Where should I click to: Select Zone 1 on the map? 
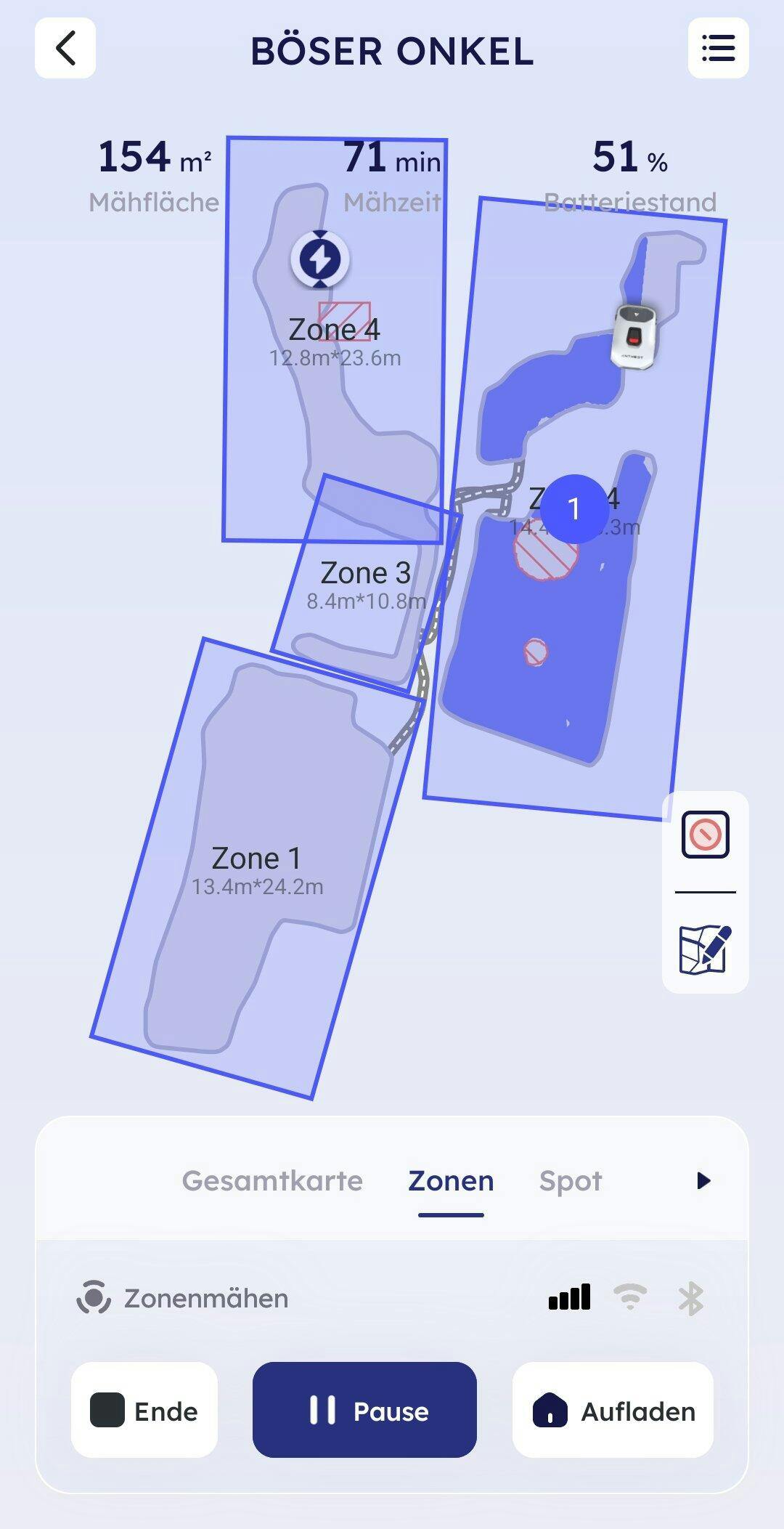point(256,859)
